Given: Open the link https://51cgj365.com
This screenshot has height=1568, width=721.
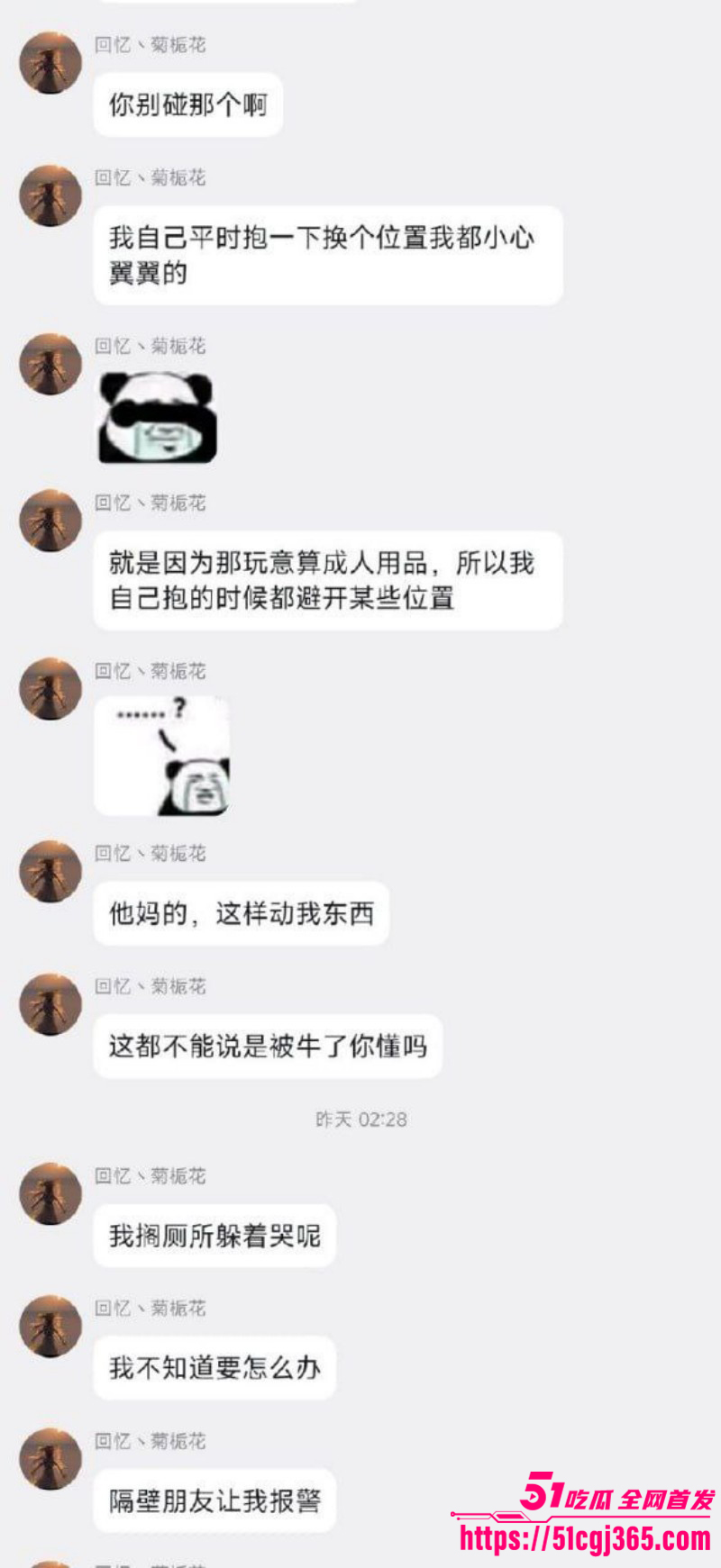Looking at the screenshot, I should [586, 1534].
